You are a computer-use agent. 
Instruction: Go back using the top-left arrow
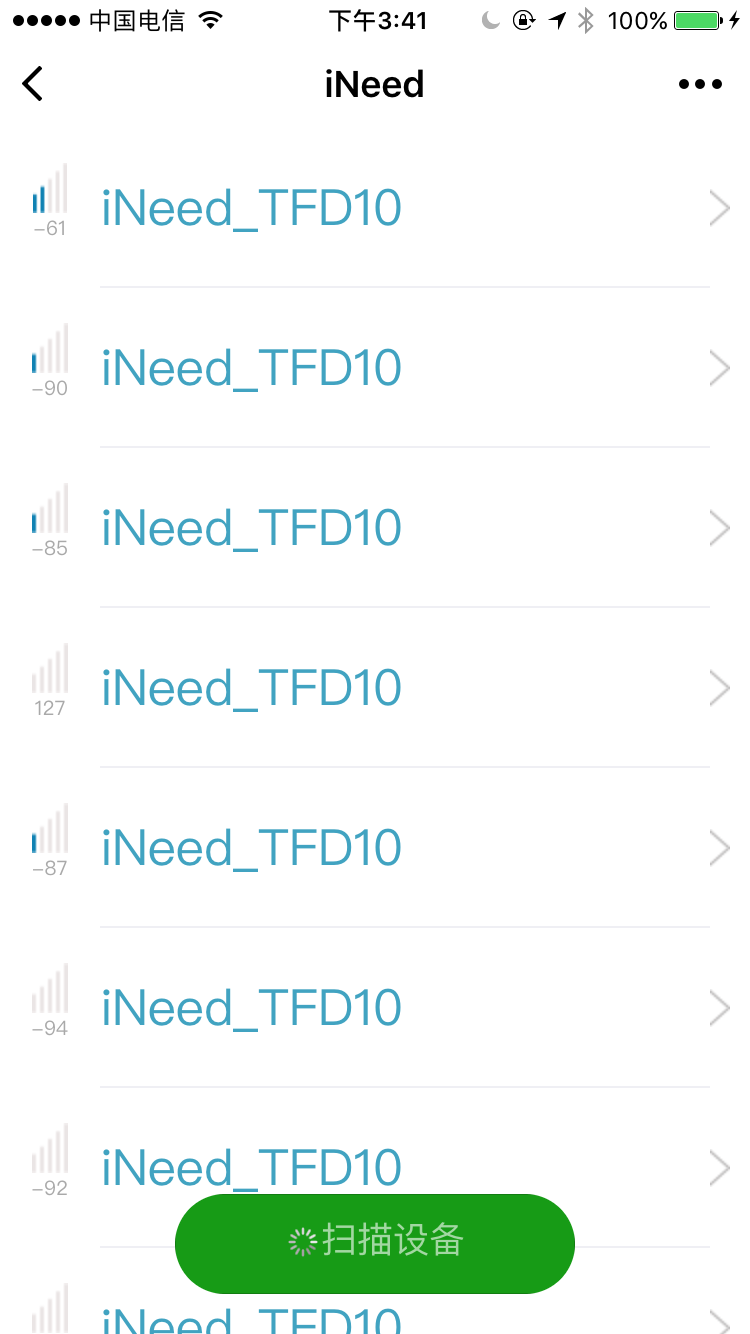tap(33, 84)
